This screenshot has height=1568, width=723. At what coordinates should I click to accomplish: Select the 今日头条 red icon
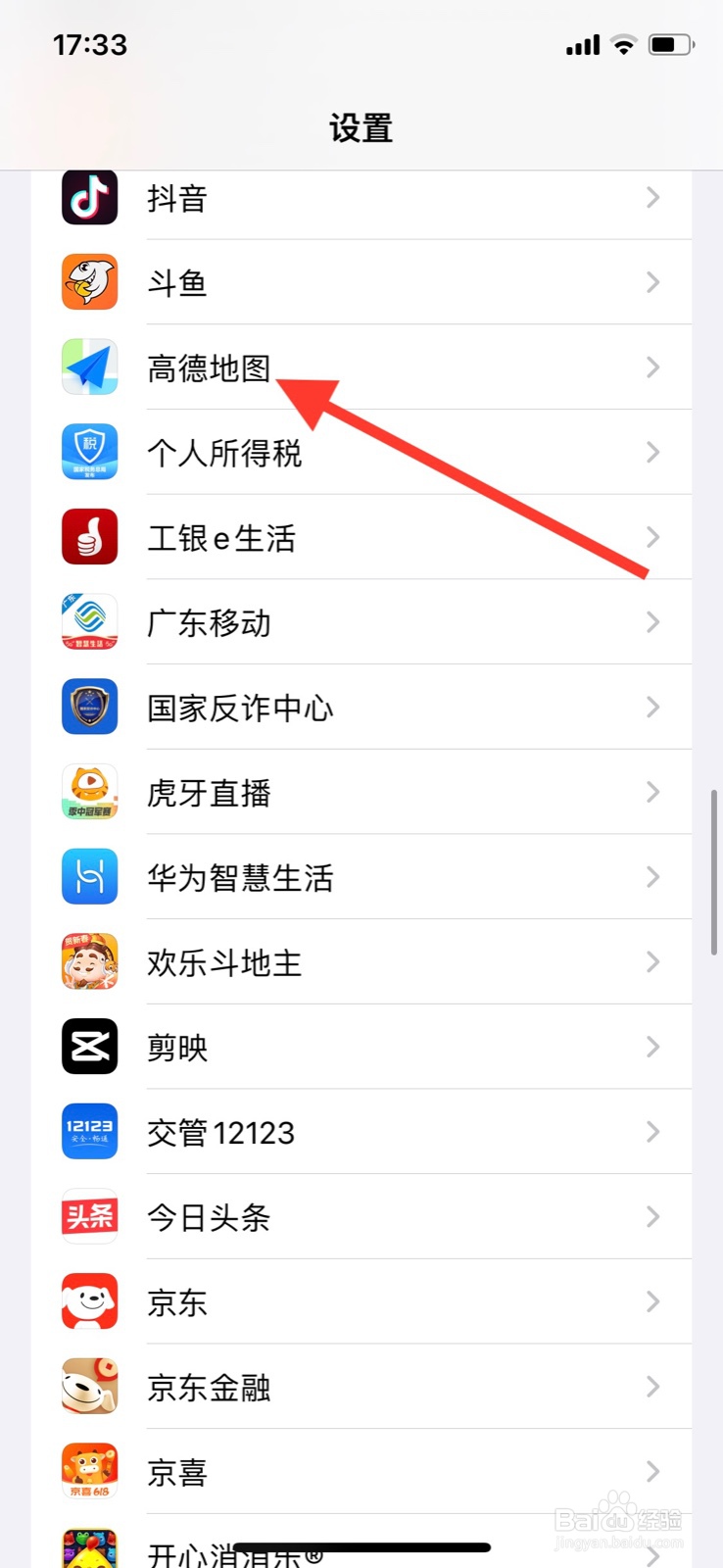(89, 1216)
